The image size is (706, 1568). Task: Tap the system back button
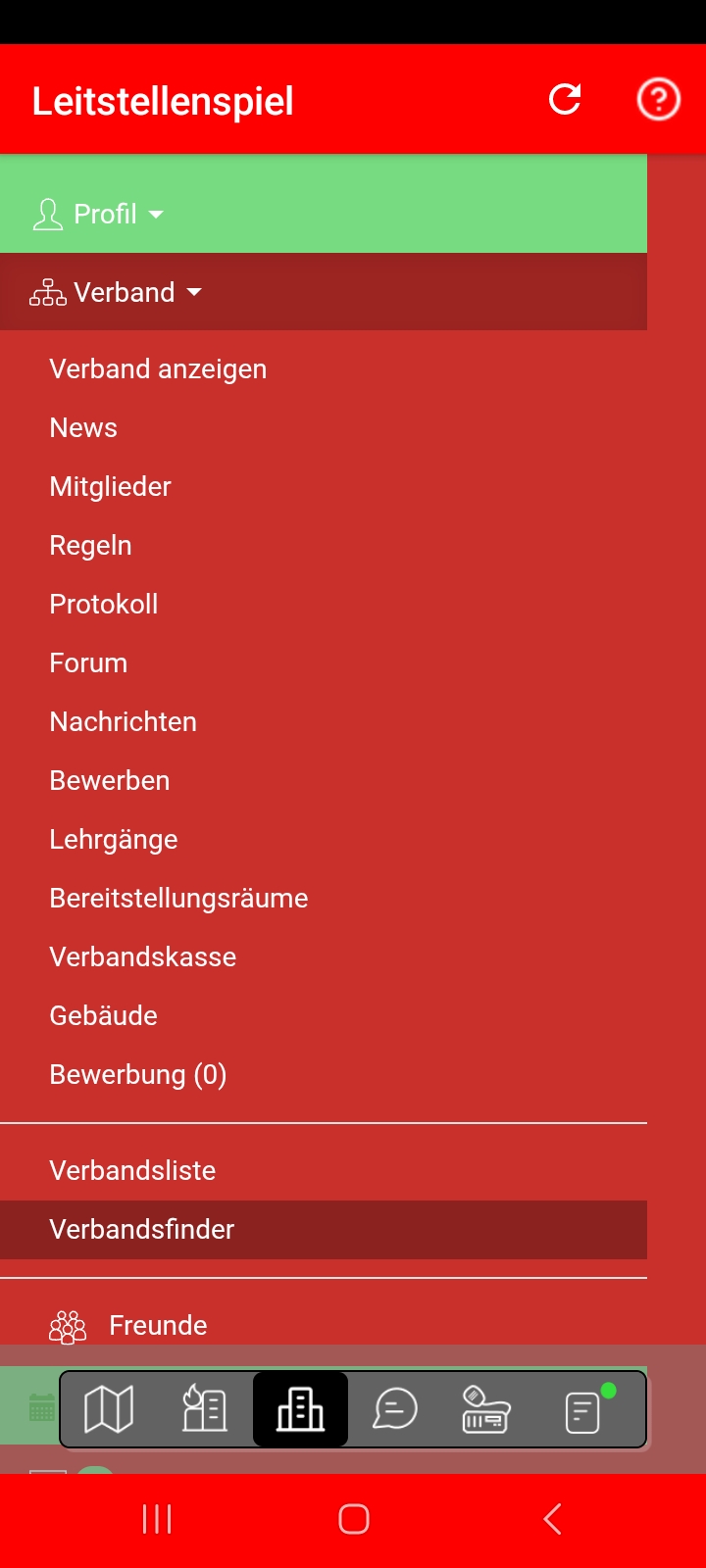[x=552, y=1519]
